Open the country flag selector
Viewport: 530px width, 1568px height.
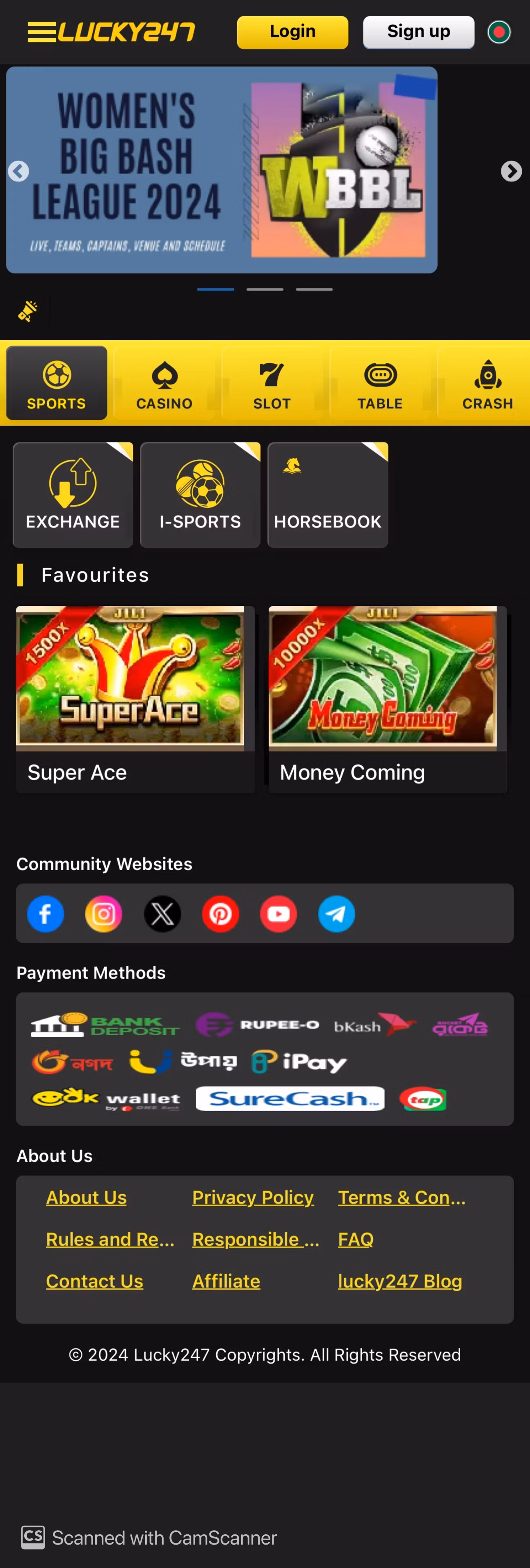(499, 32)
